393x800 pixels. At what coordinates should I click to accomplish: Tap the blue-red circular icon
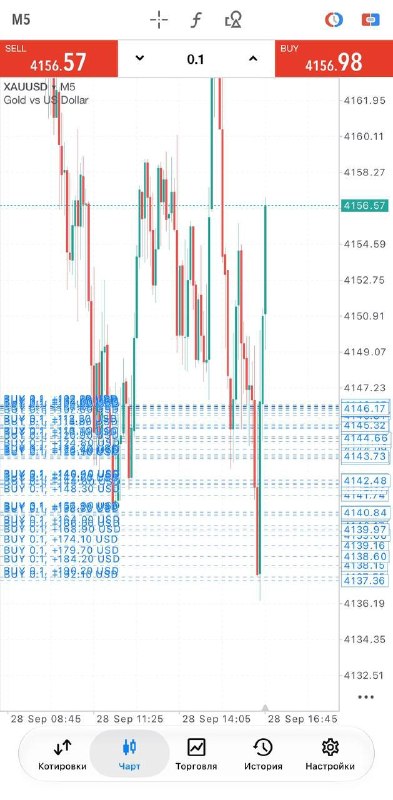click(x=334, y=20)
